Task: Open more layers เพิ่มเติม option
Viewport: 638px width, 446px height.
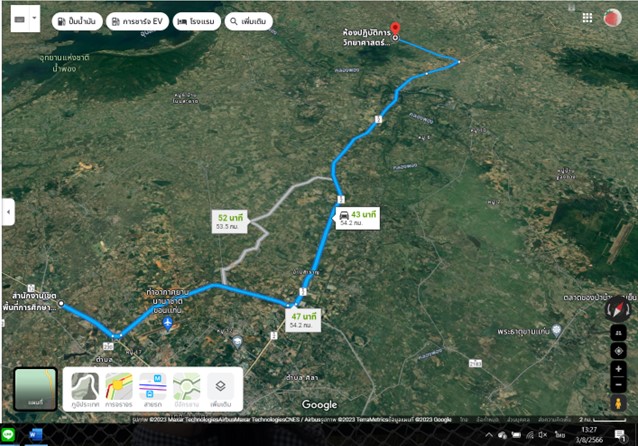Action: pyautogui.click(x=221, y=388)
